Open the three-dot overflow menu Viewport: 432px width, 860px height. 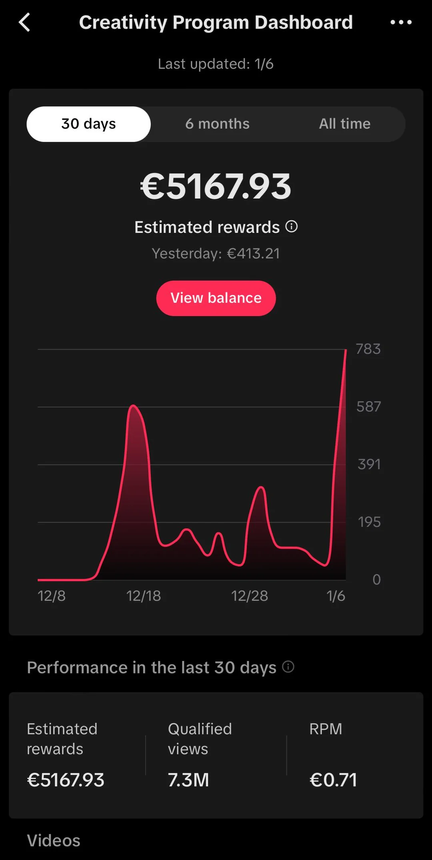point(401,22)
